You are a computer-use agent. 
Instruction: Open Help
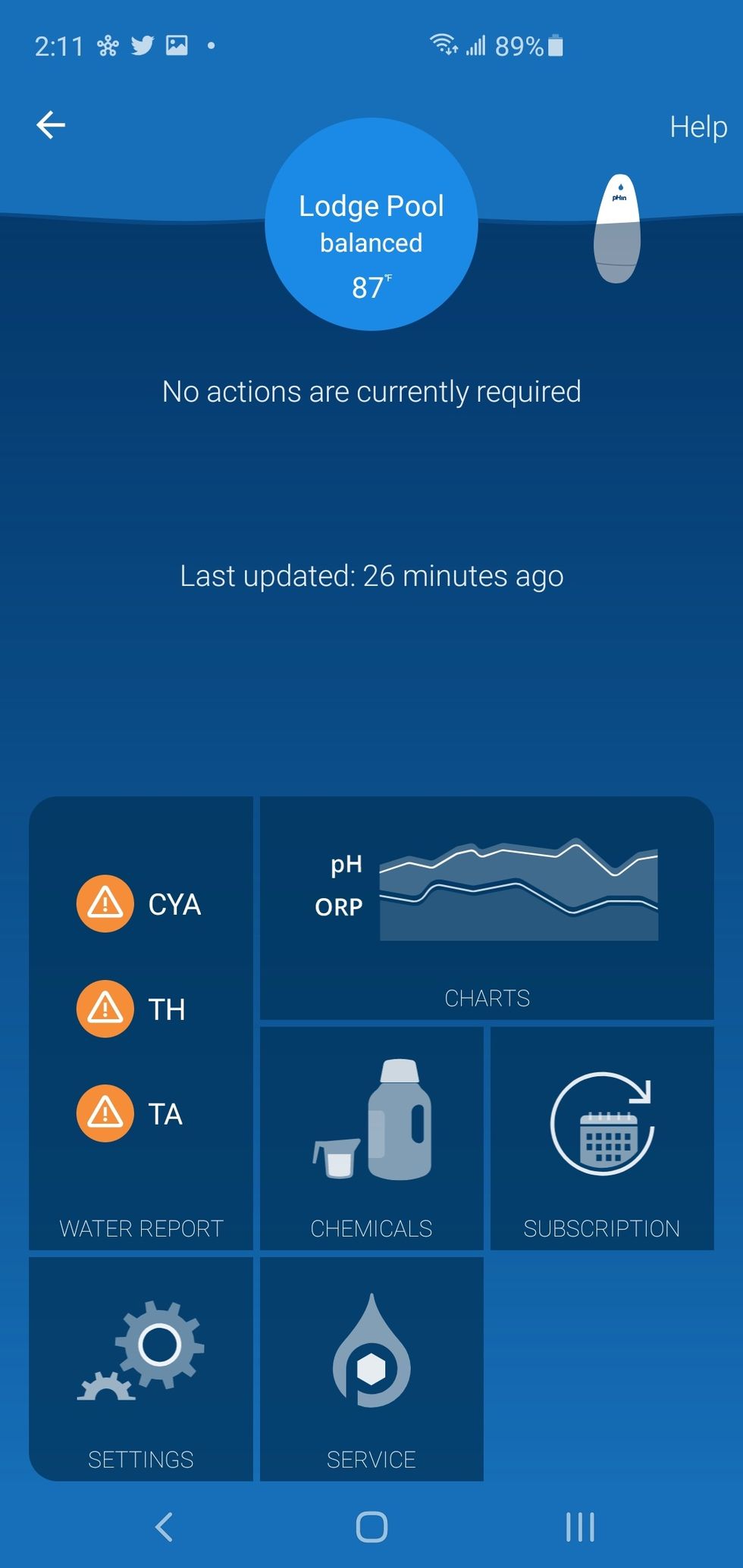(698, 127)
